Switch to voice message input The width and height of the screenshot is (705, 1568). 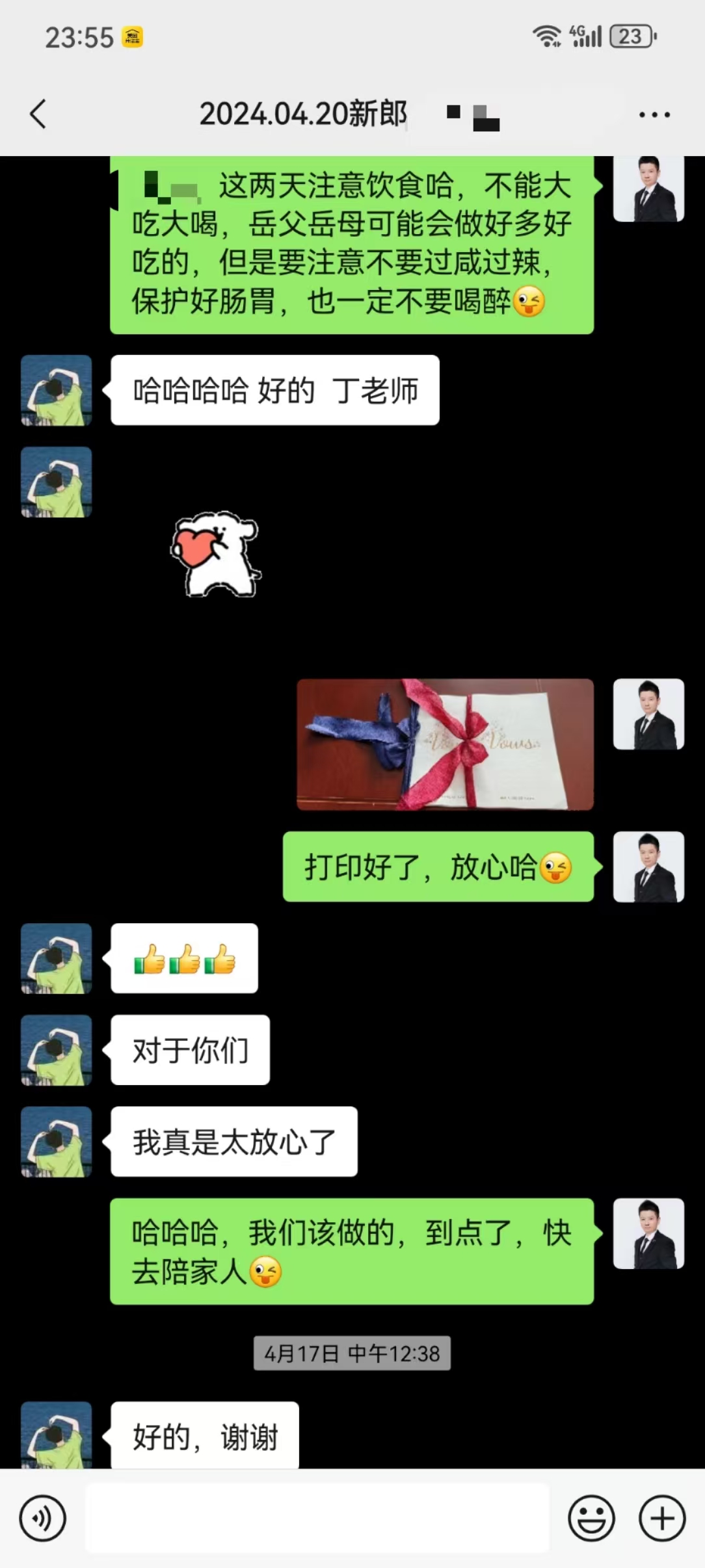pyautogui.click(x=43, y=1519)
